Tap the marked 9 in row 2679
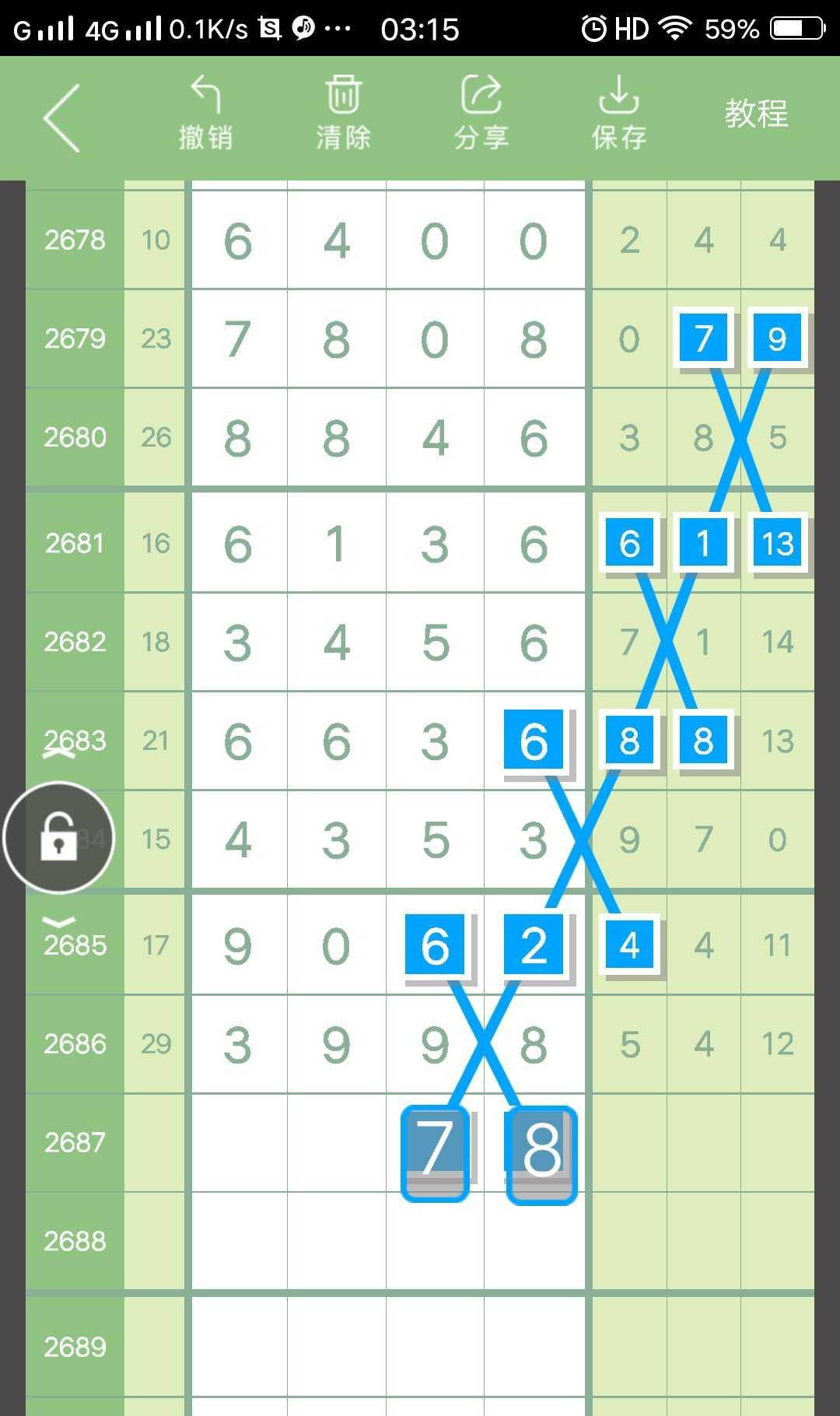The height and width of the screenshot is (1416, 840). coord(777,338)
